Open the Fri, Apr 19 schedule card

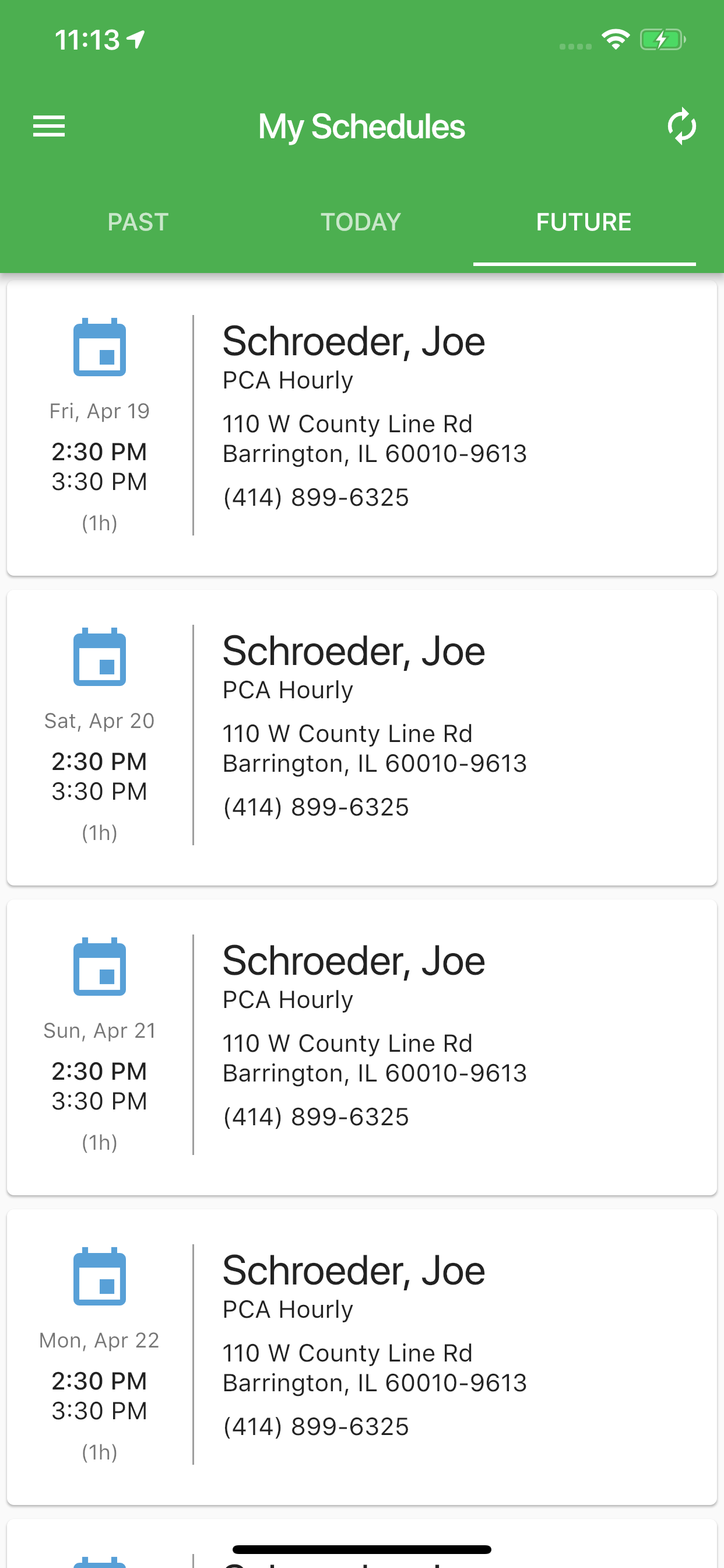[361, 428]
